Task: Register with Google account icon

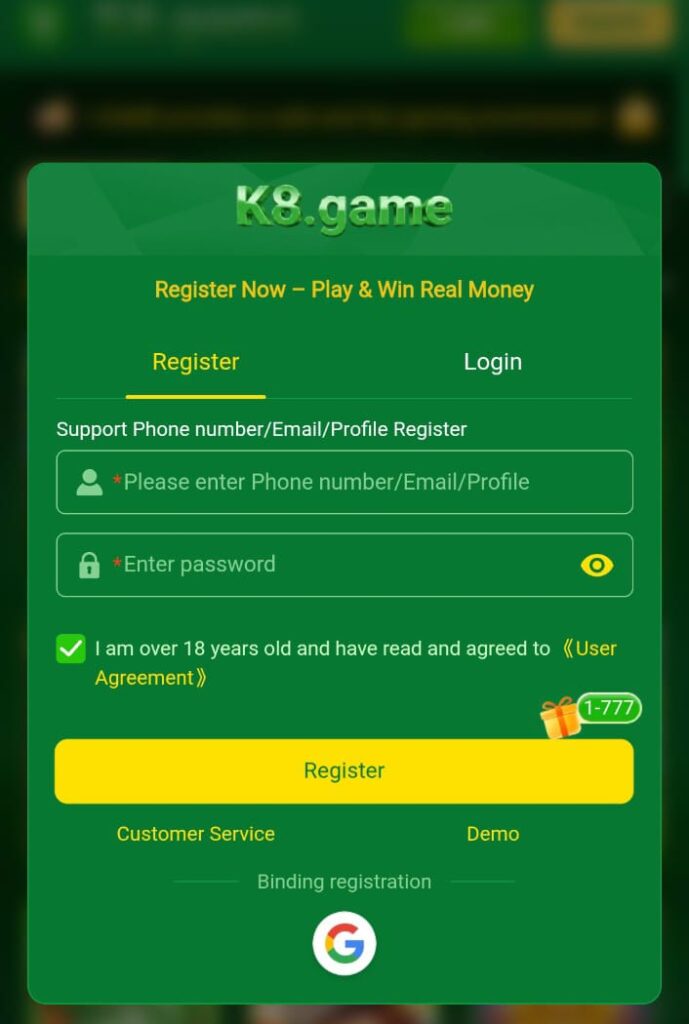Action: (344, 943)
